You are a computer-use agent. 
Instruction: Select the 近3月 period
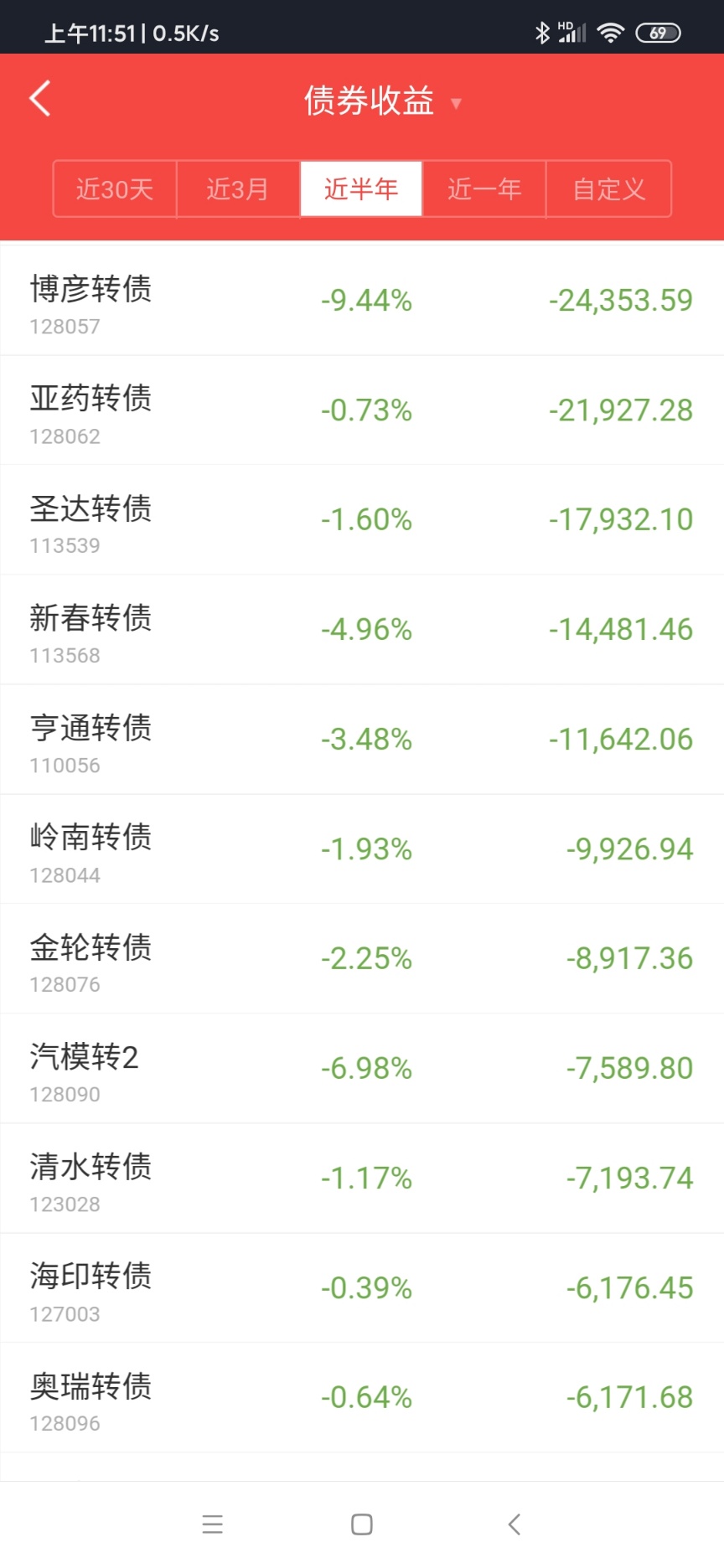(x=238, y=189)
